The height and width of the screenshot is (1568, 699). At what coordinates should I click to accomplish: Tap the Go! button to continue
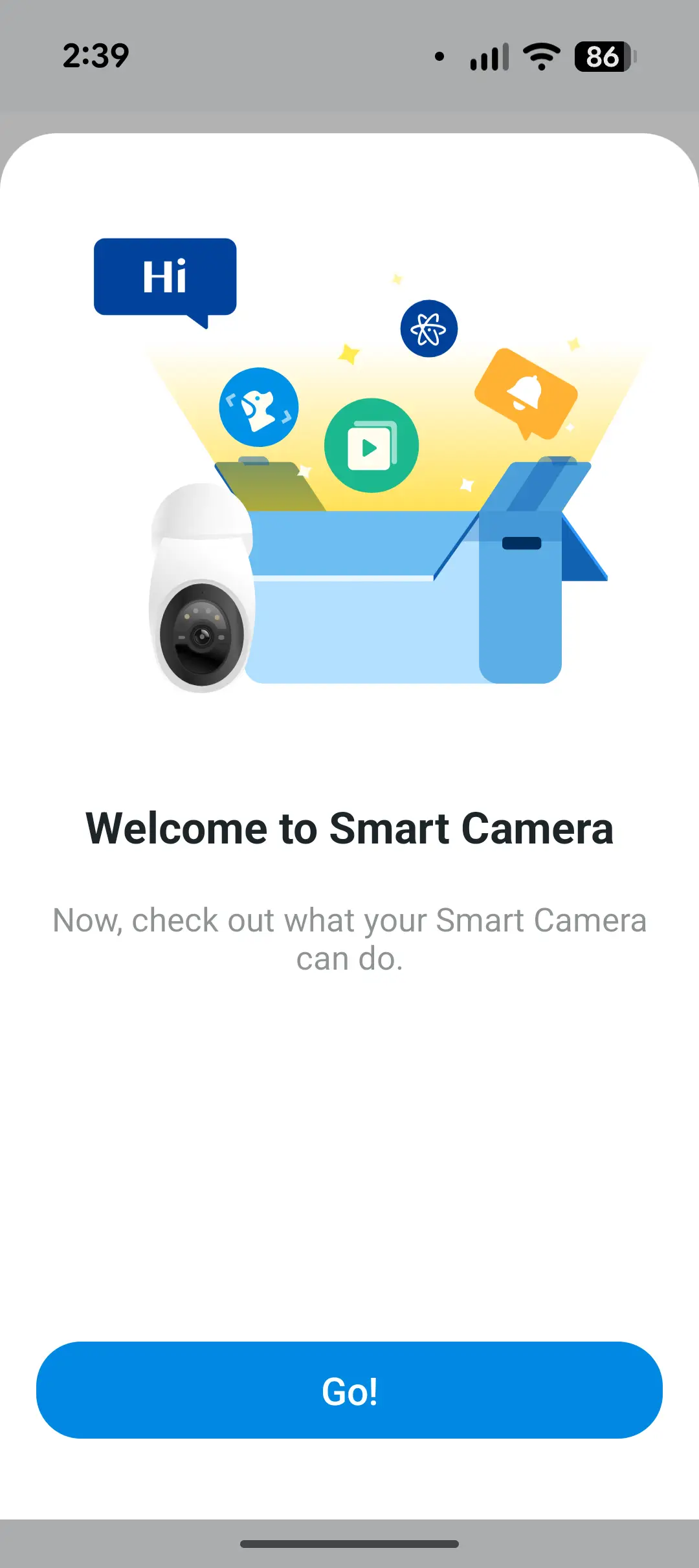click(349, 1390)
